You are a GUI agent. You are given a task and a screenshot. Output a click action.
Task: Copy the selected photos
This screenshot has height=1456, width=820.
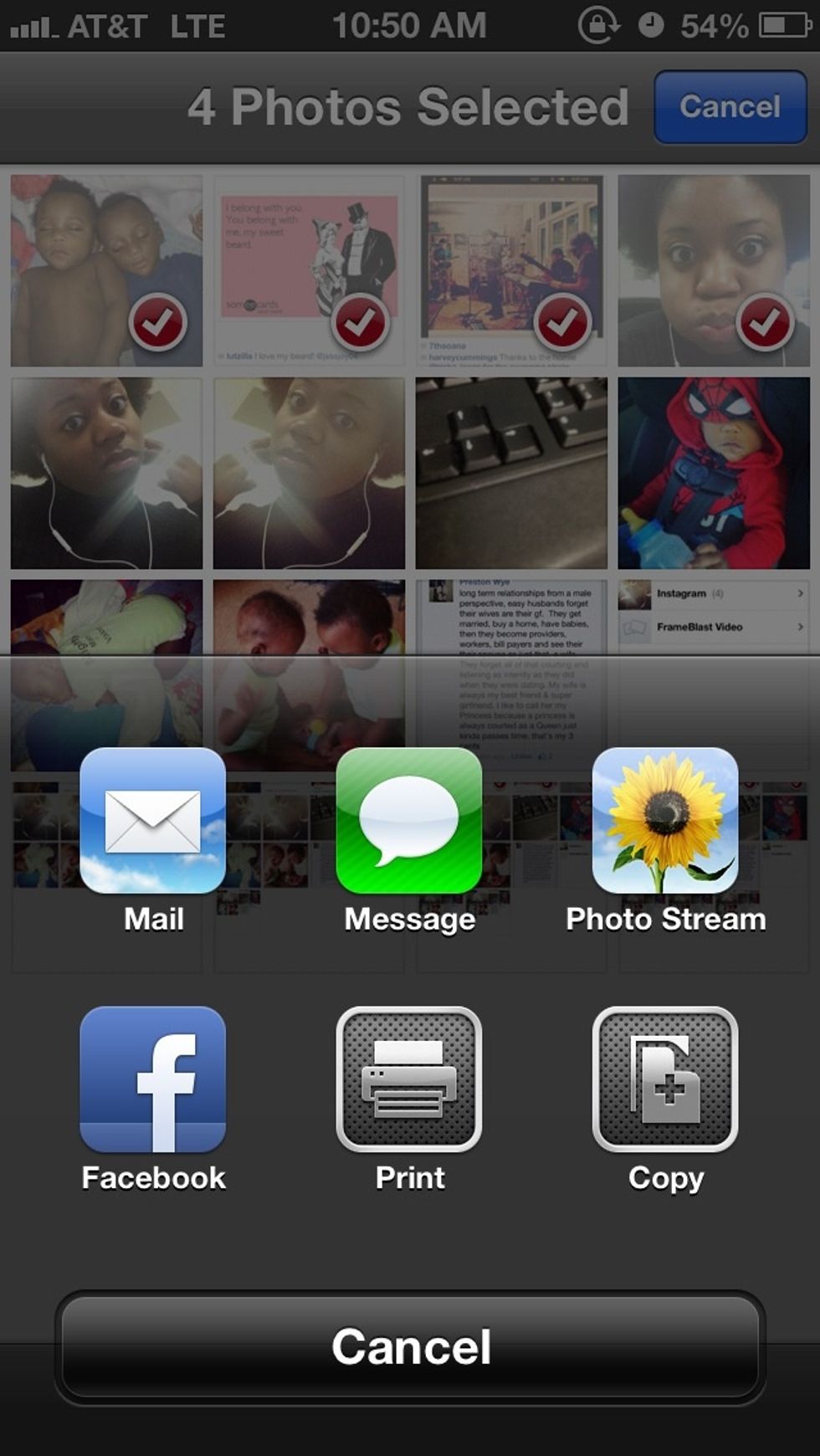(665, 1079)
